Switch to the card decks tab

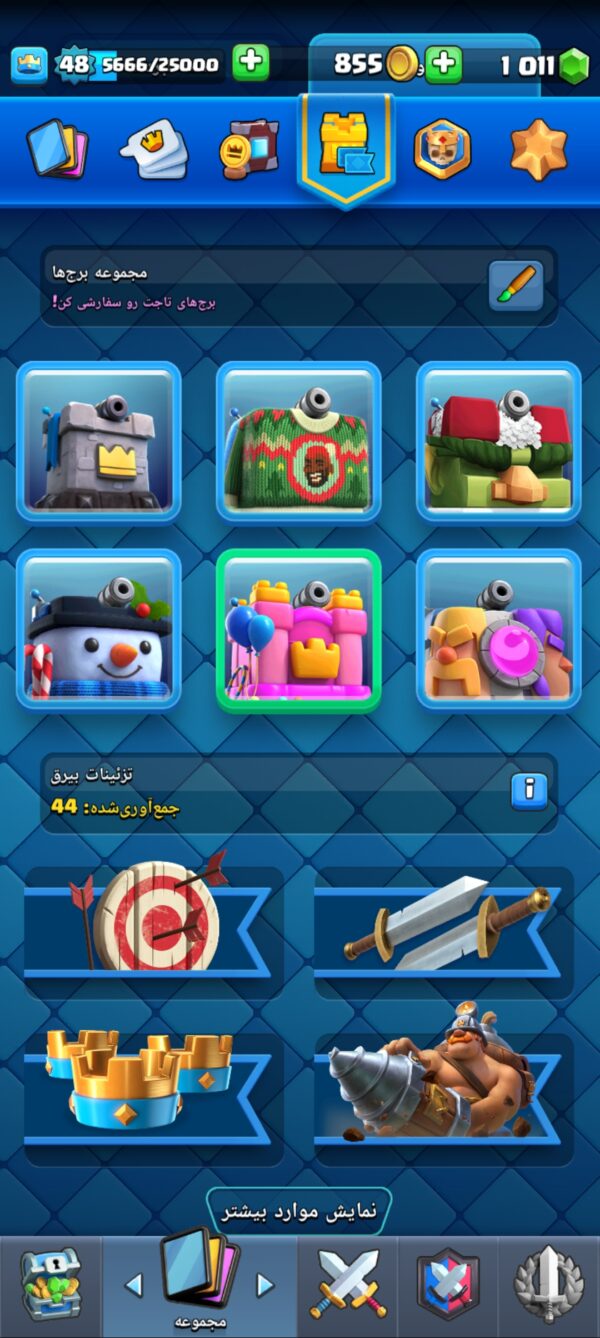tap(57, 149)
